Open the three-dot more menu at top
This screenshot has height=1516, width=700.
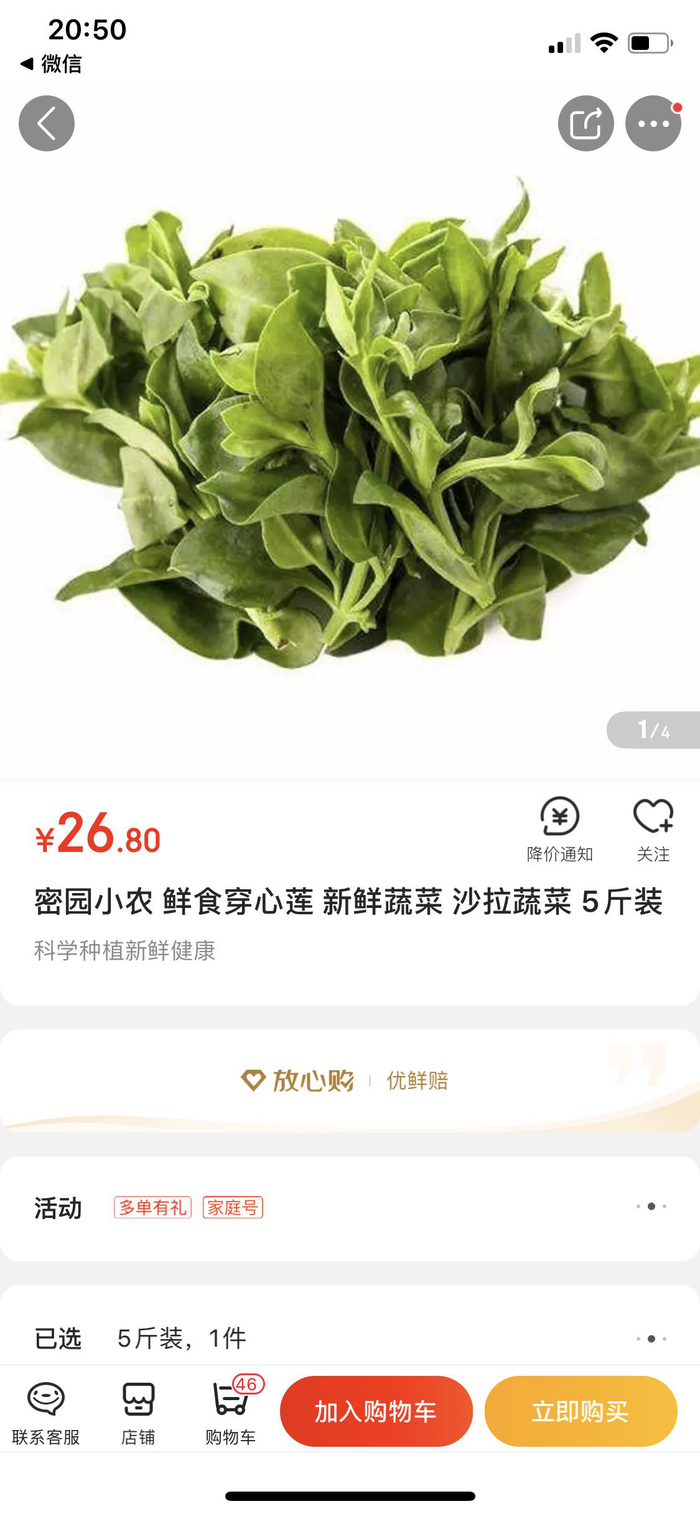(x=653, y=124)
